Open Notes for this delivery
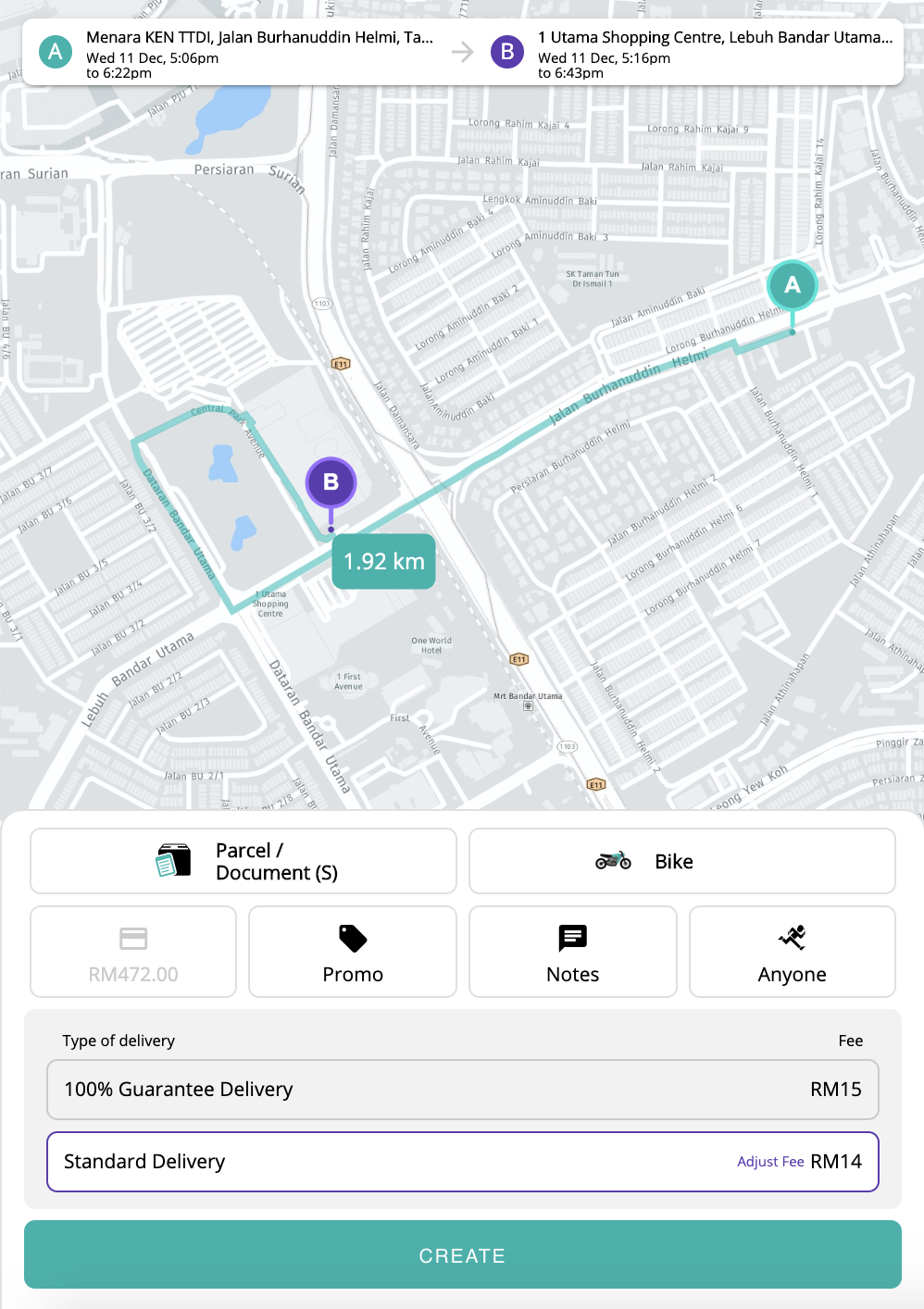 [x=573, y=952]
